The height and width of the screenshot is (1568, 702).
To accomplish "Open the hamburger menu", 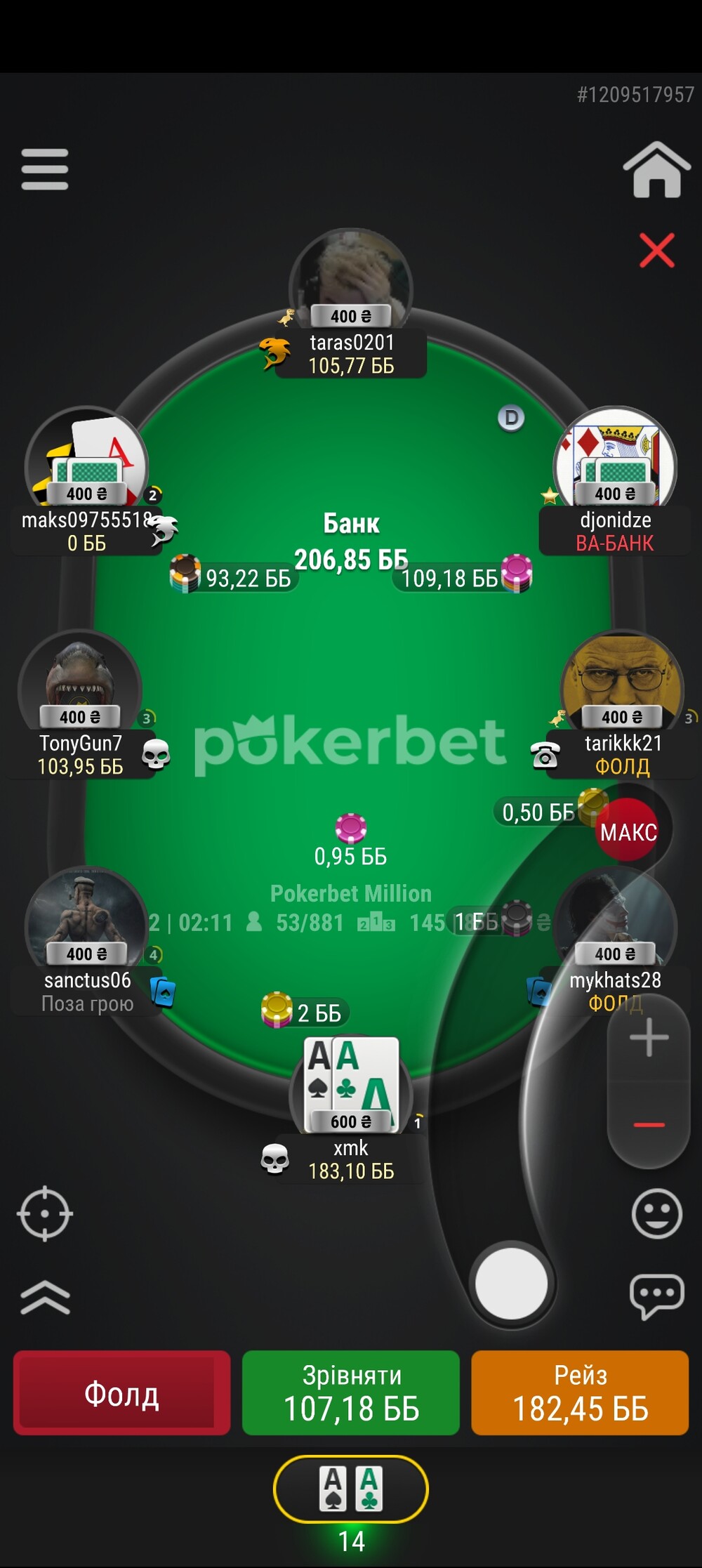I will 45,169.
